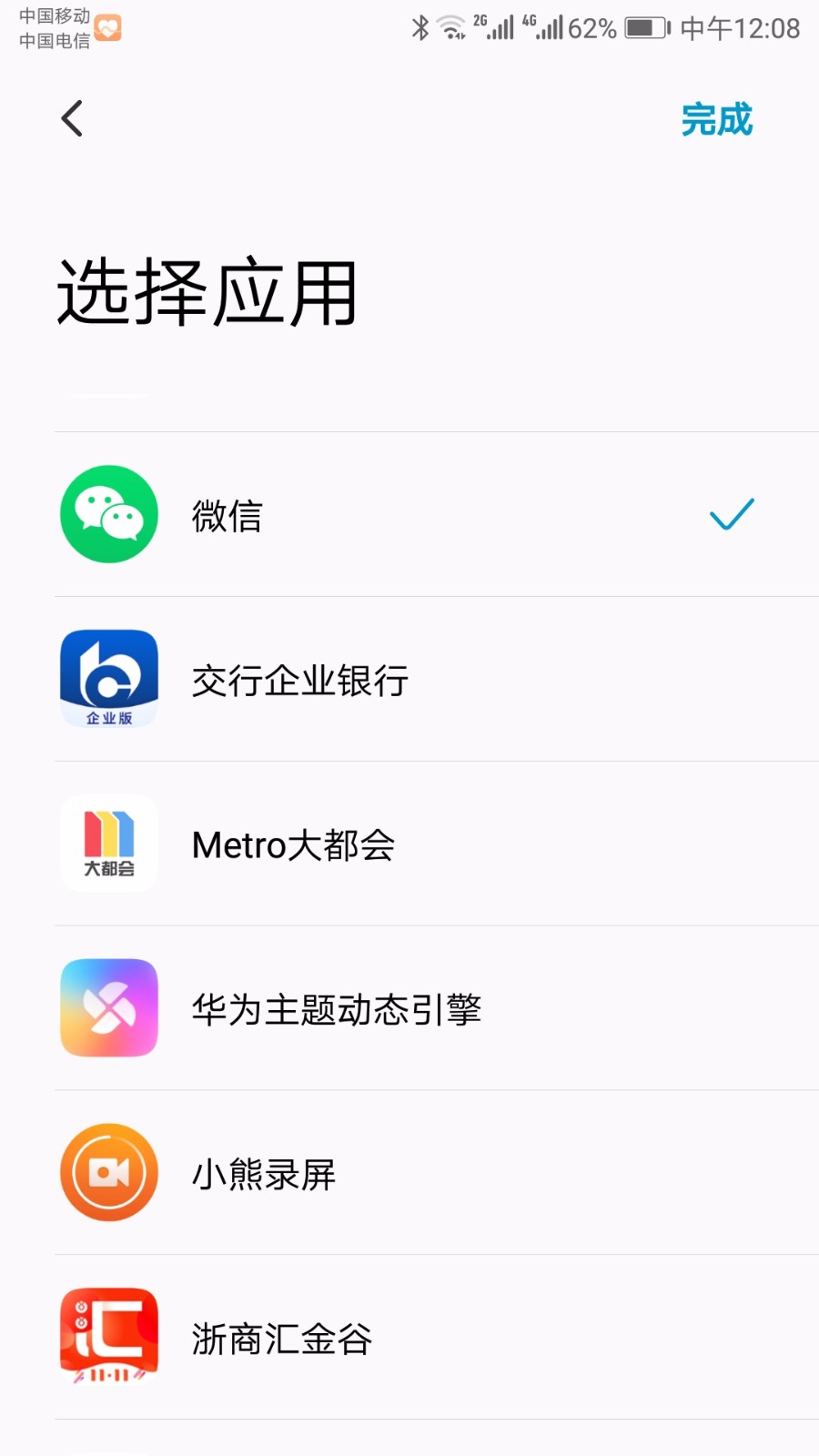Tap the 浙商汇金谷 app icon

[108, 1337]
